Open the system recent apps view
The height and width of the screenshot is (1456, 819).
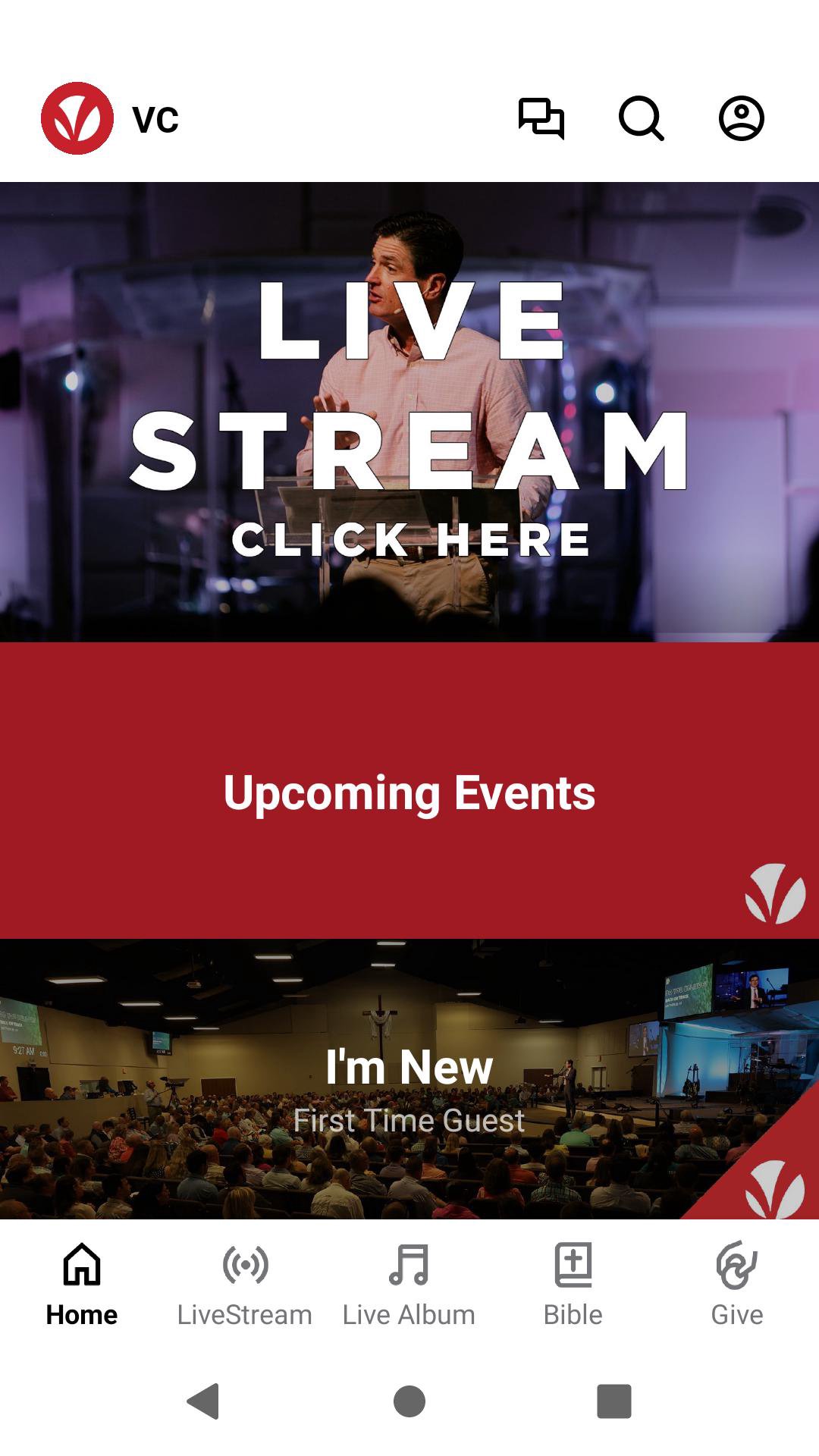pyautogui.click(x=613, y=1401)
